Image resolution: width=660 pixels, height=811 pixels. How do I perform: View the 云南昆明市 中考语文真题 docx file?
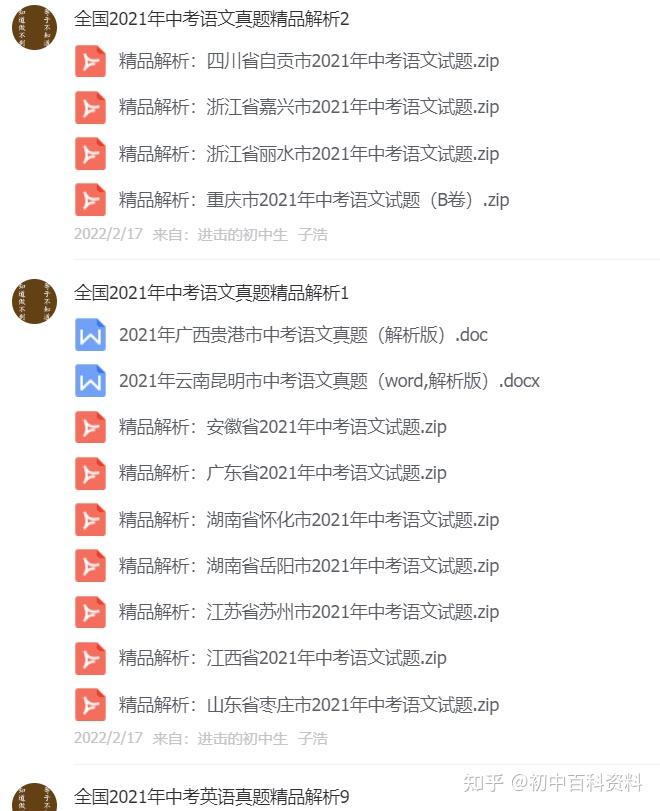[329, 381]
